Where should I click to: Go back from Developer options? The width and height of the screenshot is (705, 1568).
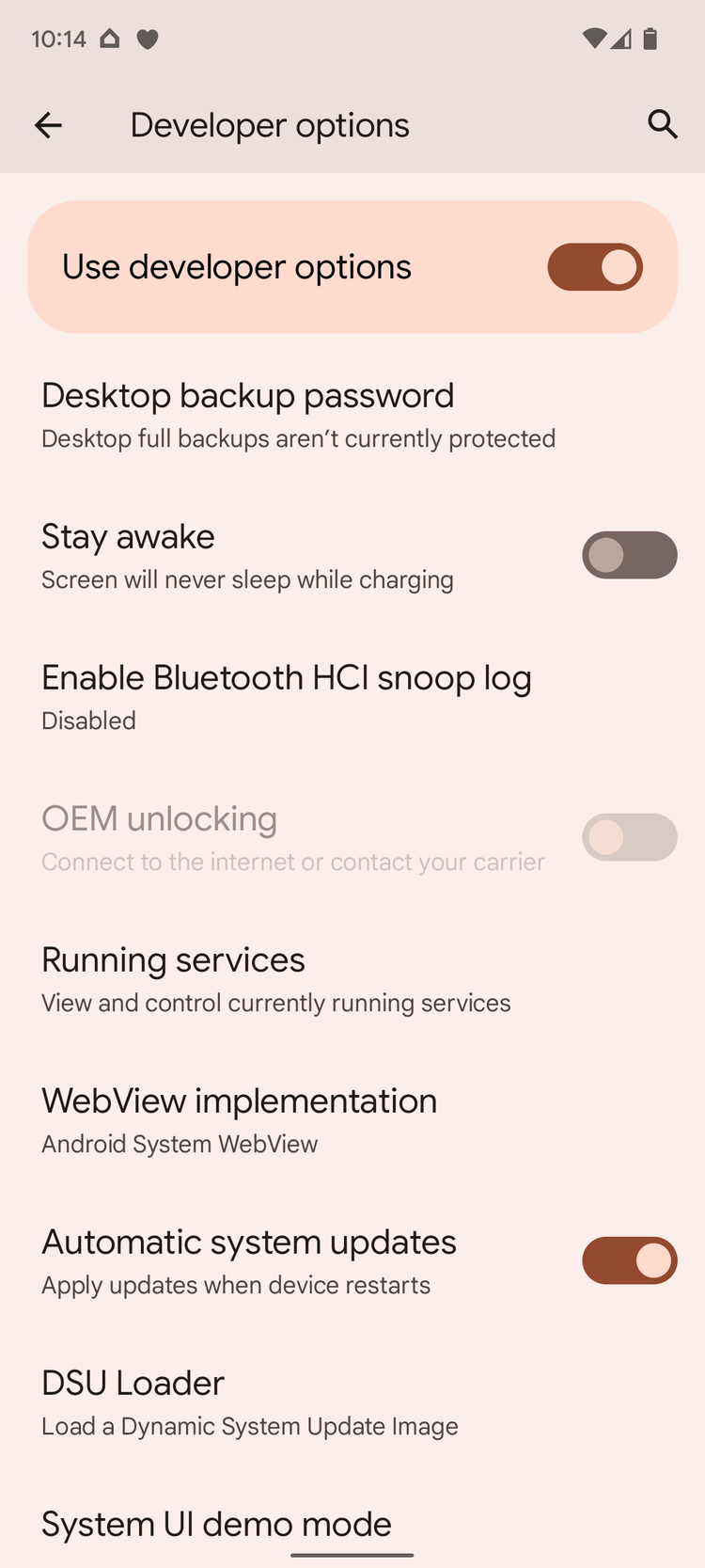pos(48,125)
